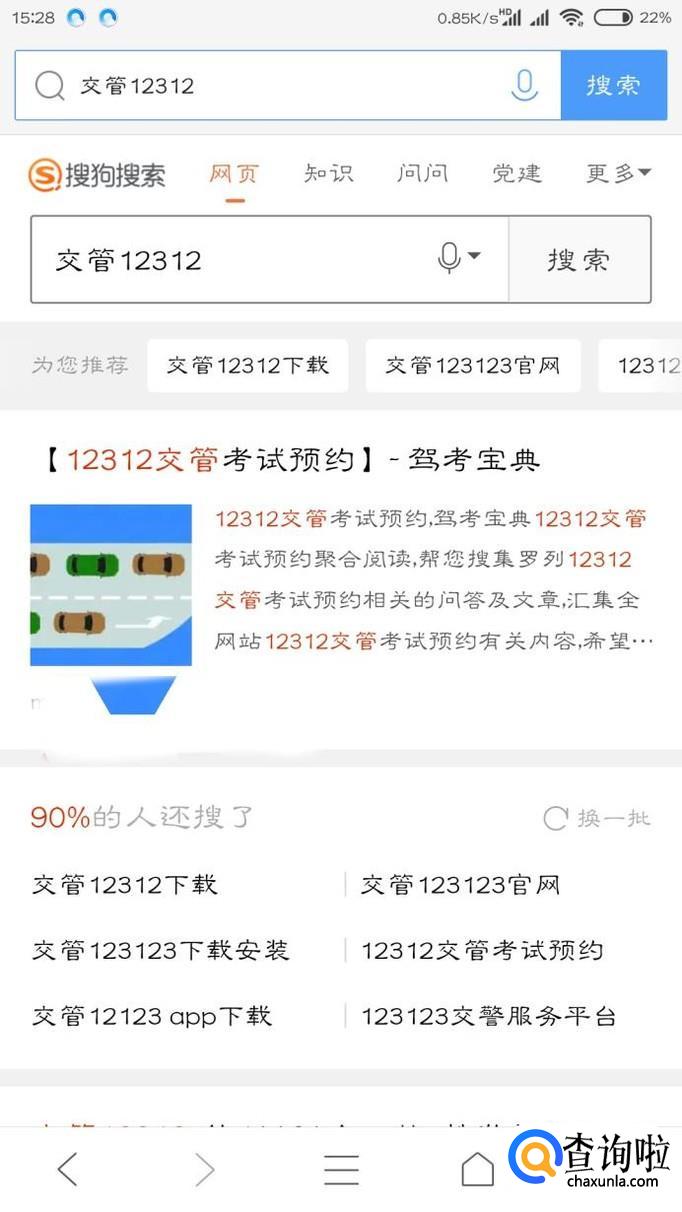Open related search 交管12123 app下载
The height and width of the screenshot is (1212, 682).
152,1017
